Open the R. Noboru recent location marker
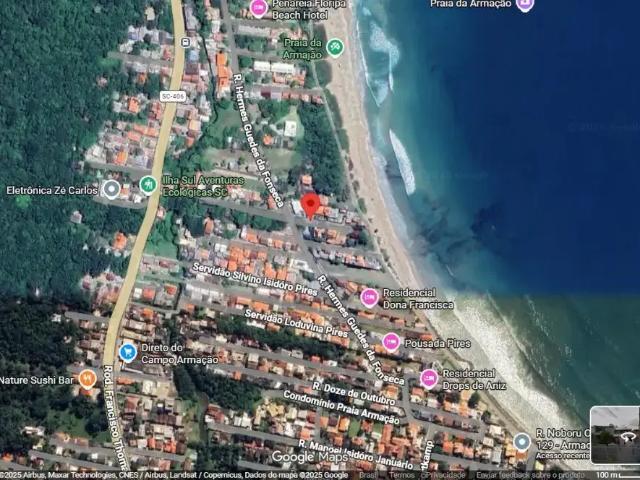Screen dimensions: 640x480 tap(522, 441)
